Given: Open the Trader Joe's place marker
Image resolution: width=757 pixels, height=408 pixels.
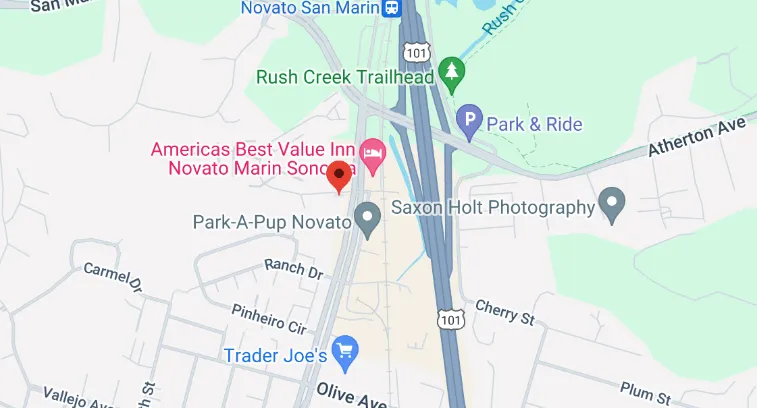Looking at the screenshot, I should (346, 351).
